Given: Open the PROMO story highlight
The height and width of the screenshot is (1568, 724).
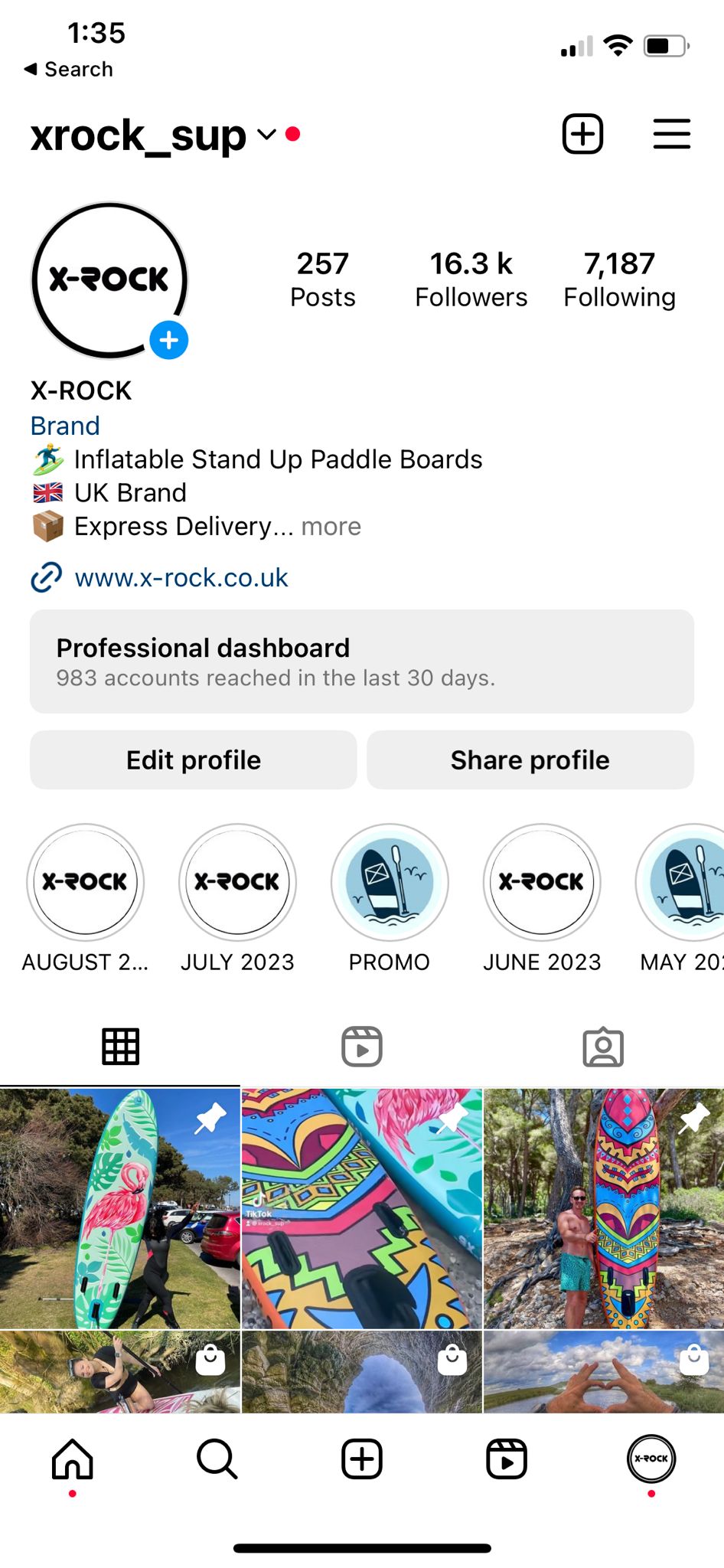Looking at the screenshot, I should click(x=390, y=883).
